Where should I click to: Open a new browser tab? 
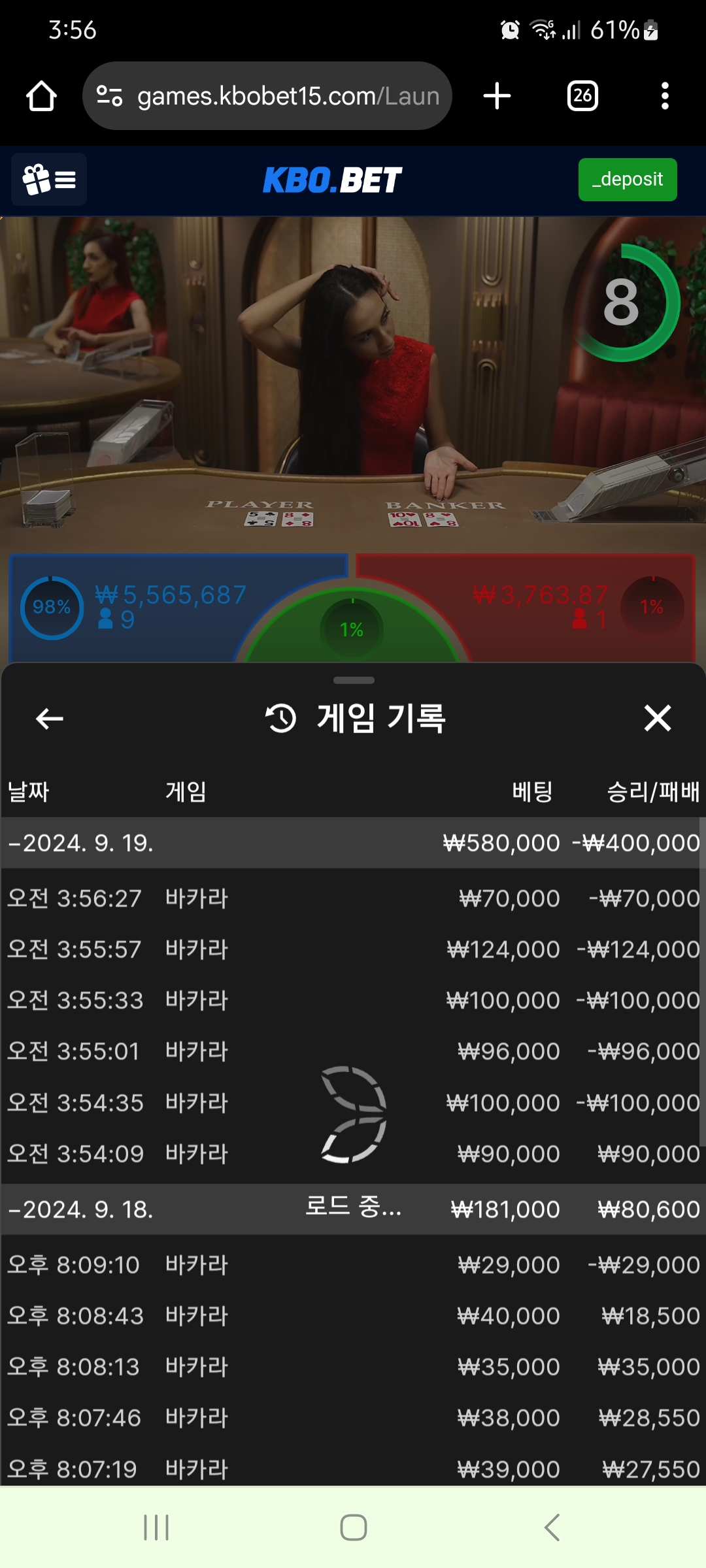click(x=497, y=96)
